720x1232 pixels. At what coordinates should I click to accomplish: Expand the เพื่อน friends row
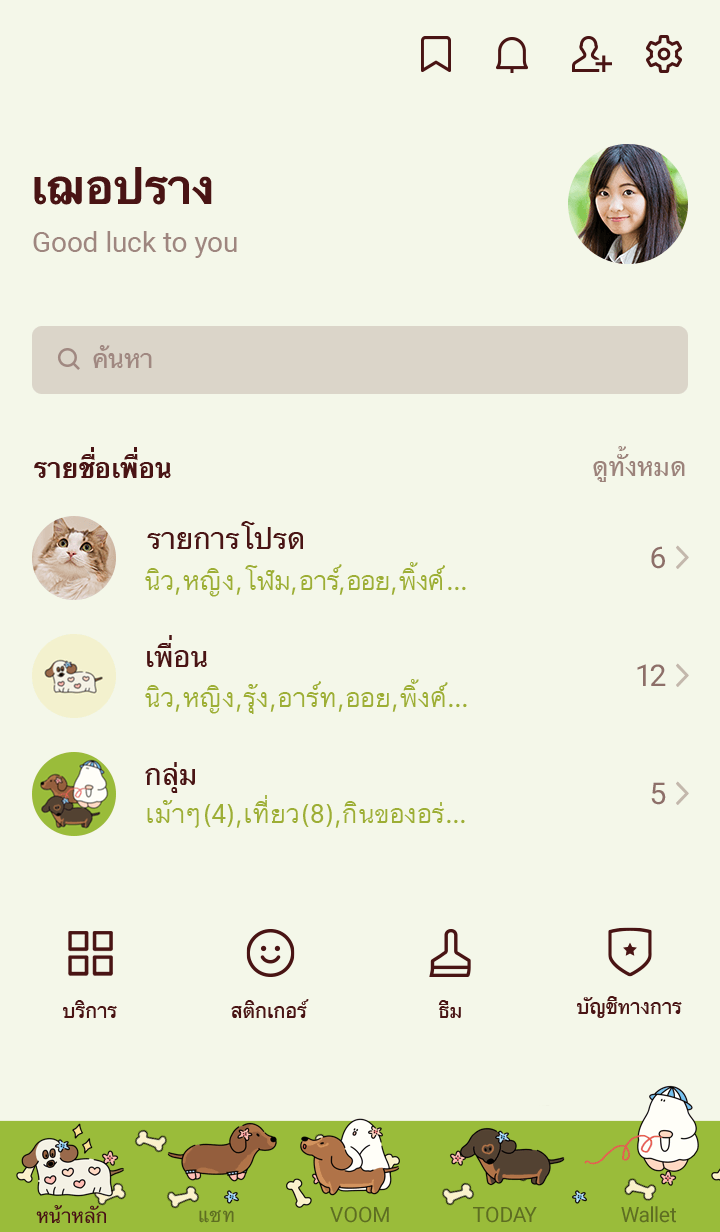[x=360, y=676]
